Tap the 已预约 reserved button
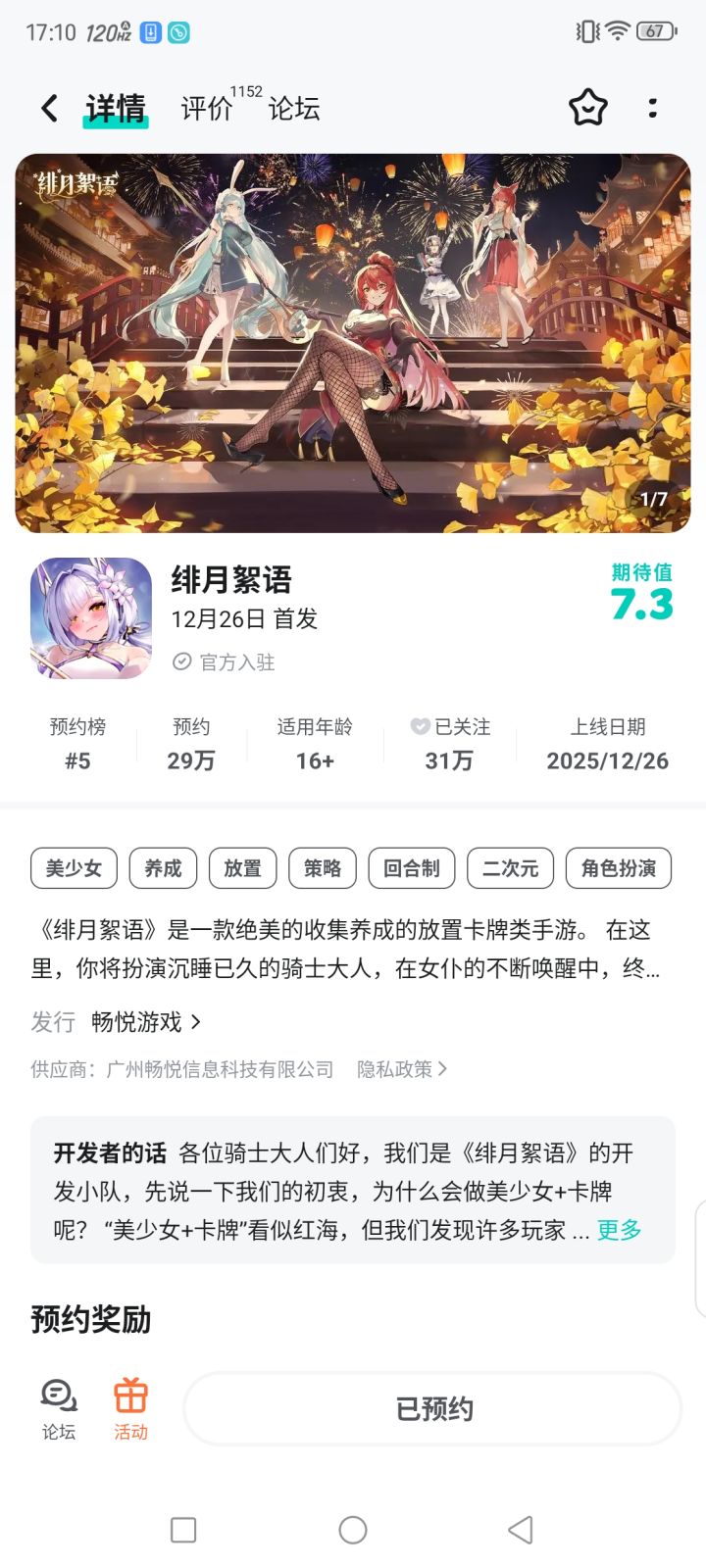The image size is (706, 1568). click(432, 1408)
